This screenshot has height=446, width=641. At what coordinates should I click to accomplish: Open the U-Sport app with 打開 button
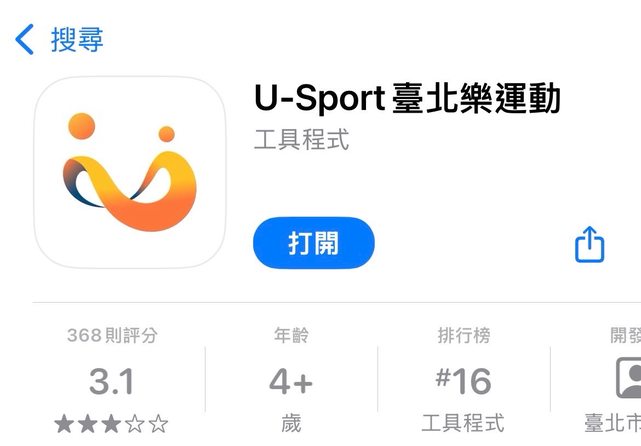coord(313,243)
